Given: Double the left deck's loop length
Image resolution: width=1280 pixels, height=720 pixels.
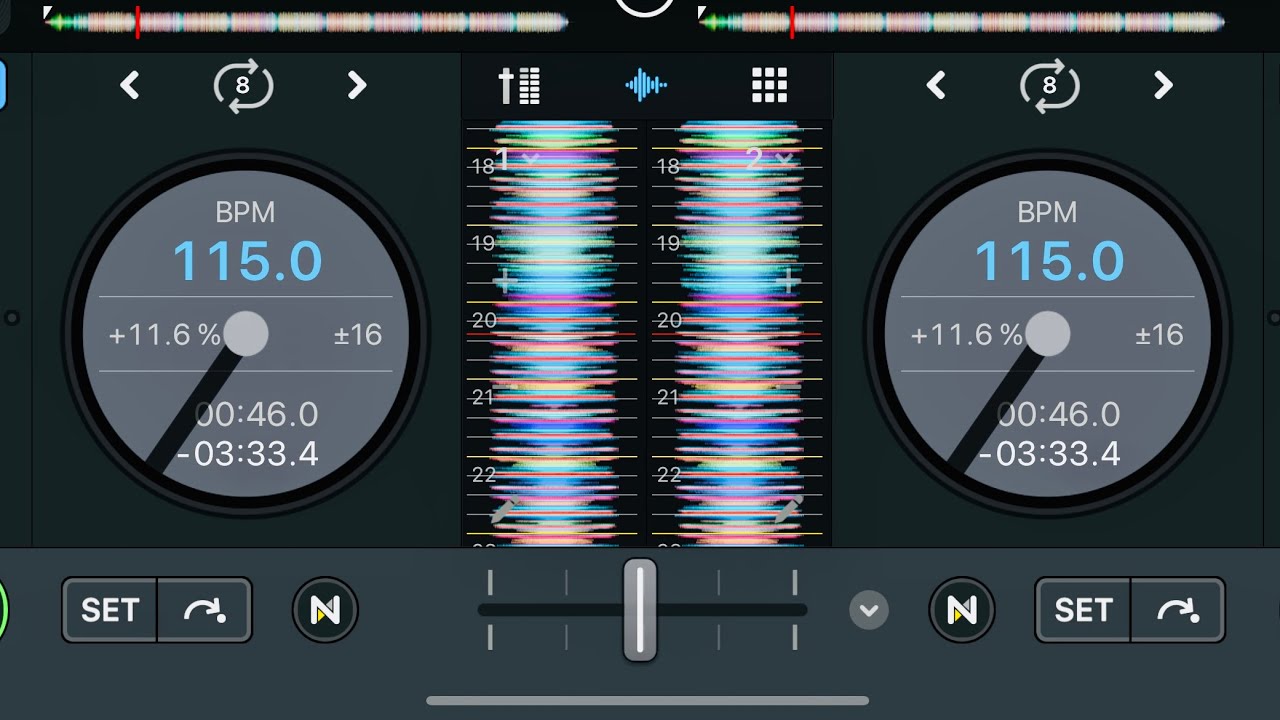Looking at the screenshot, I should click(357, 86).
